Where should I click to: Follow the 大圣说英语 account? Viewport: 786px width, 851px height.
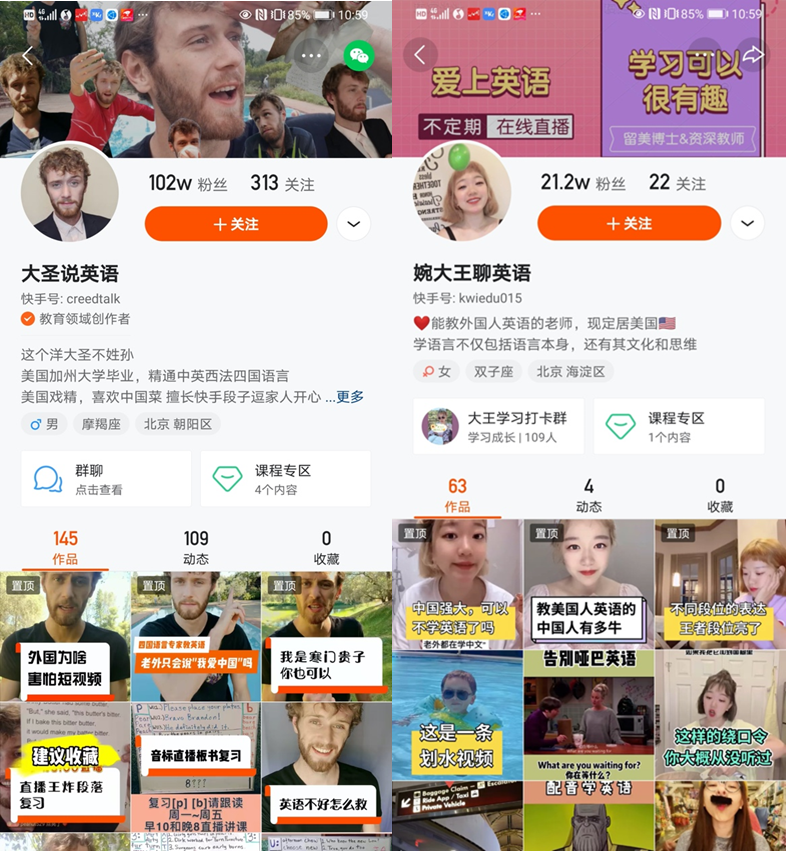[x=236, y=224]
